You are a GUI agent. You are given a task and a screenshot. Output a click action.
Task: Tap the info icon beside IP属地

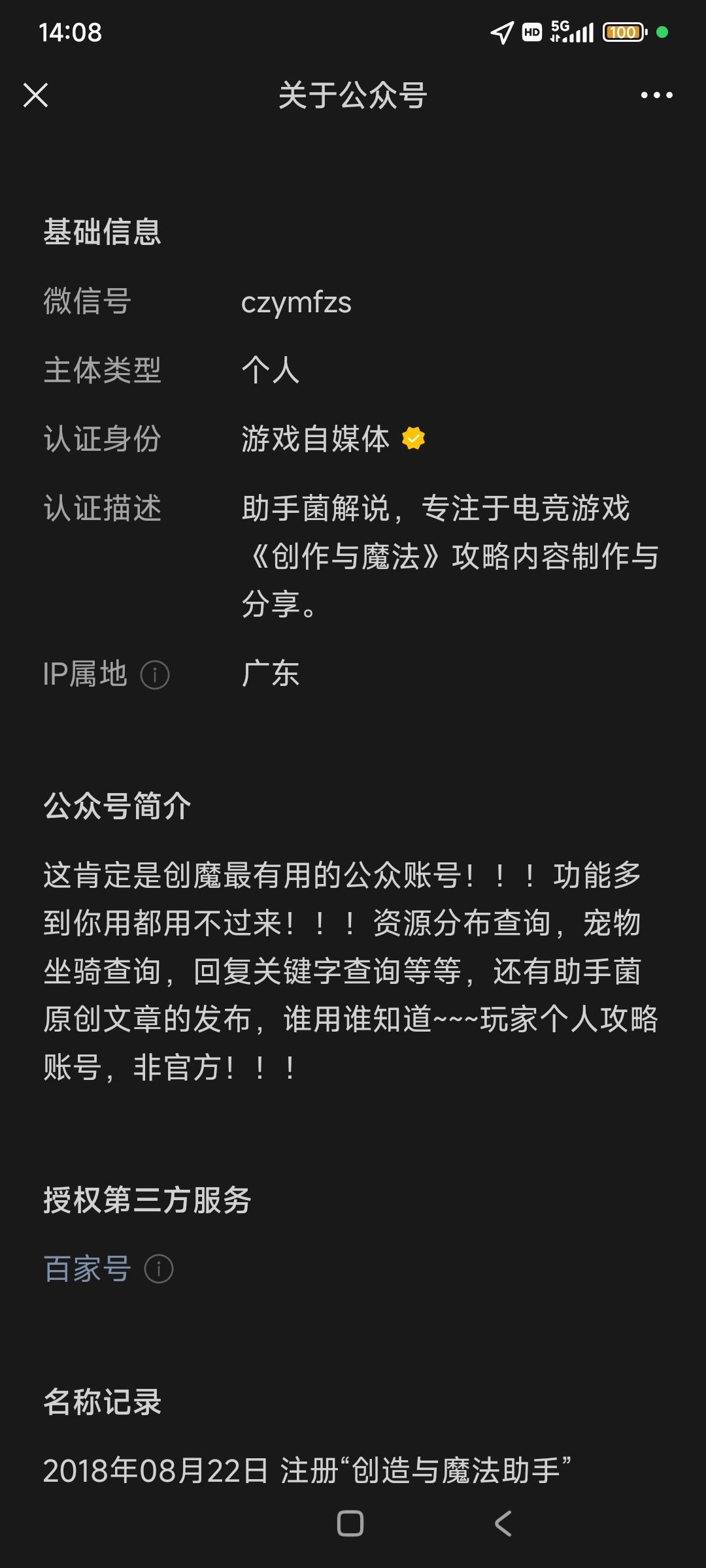[155, 676]
